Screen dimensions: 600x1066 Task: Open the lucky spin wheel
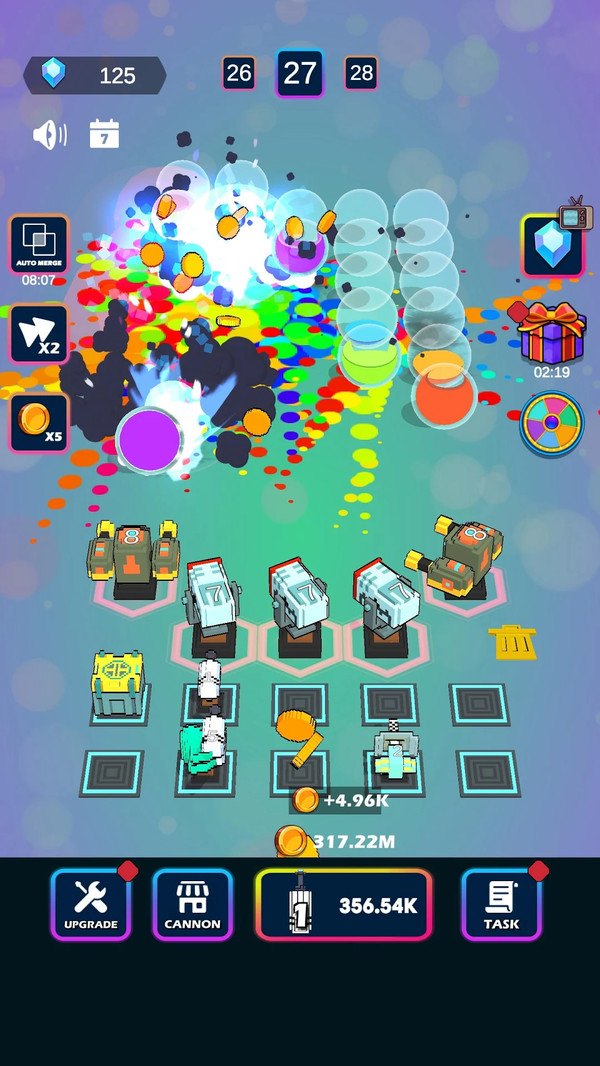551,422
